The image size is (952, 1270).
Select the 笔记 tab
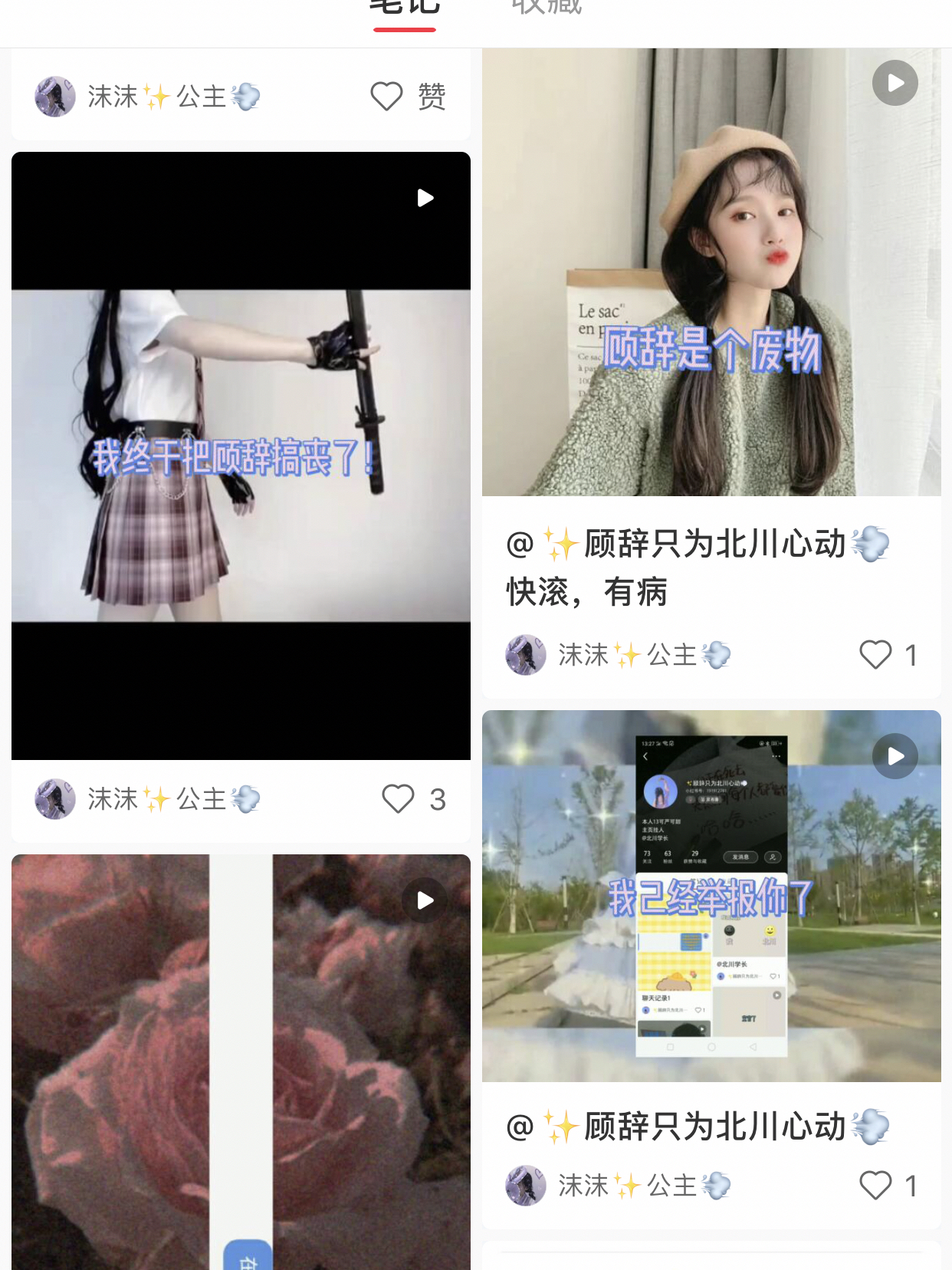point(405,8)
